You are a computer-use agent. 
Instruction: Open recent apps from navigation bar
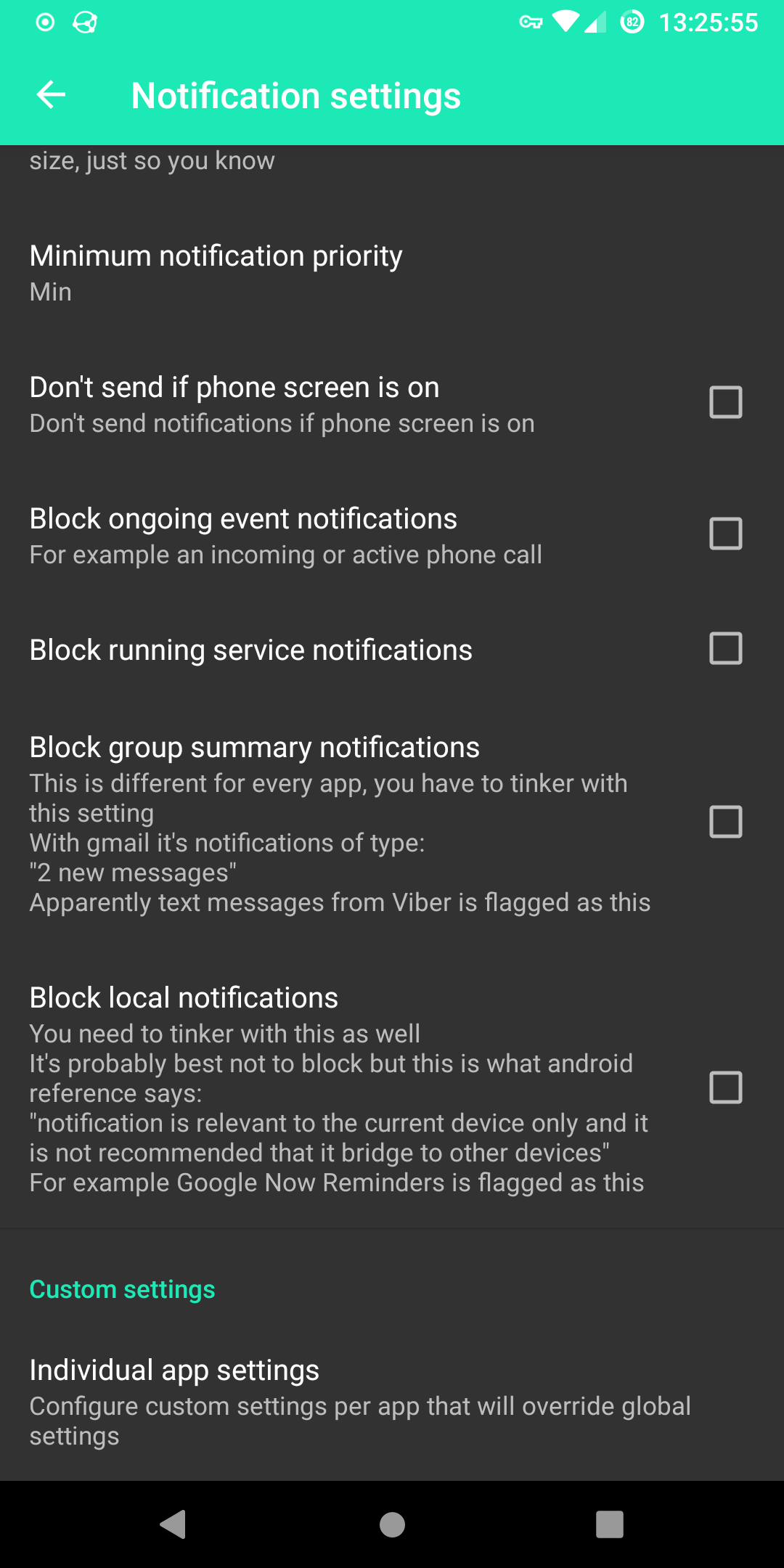coord(610,1524)
